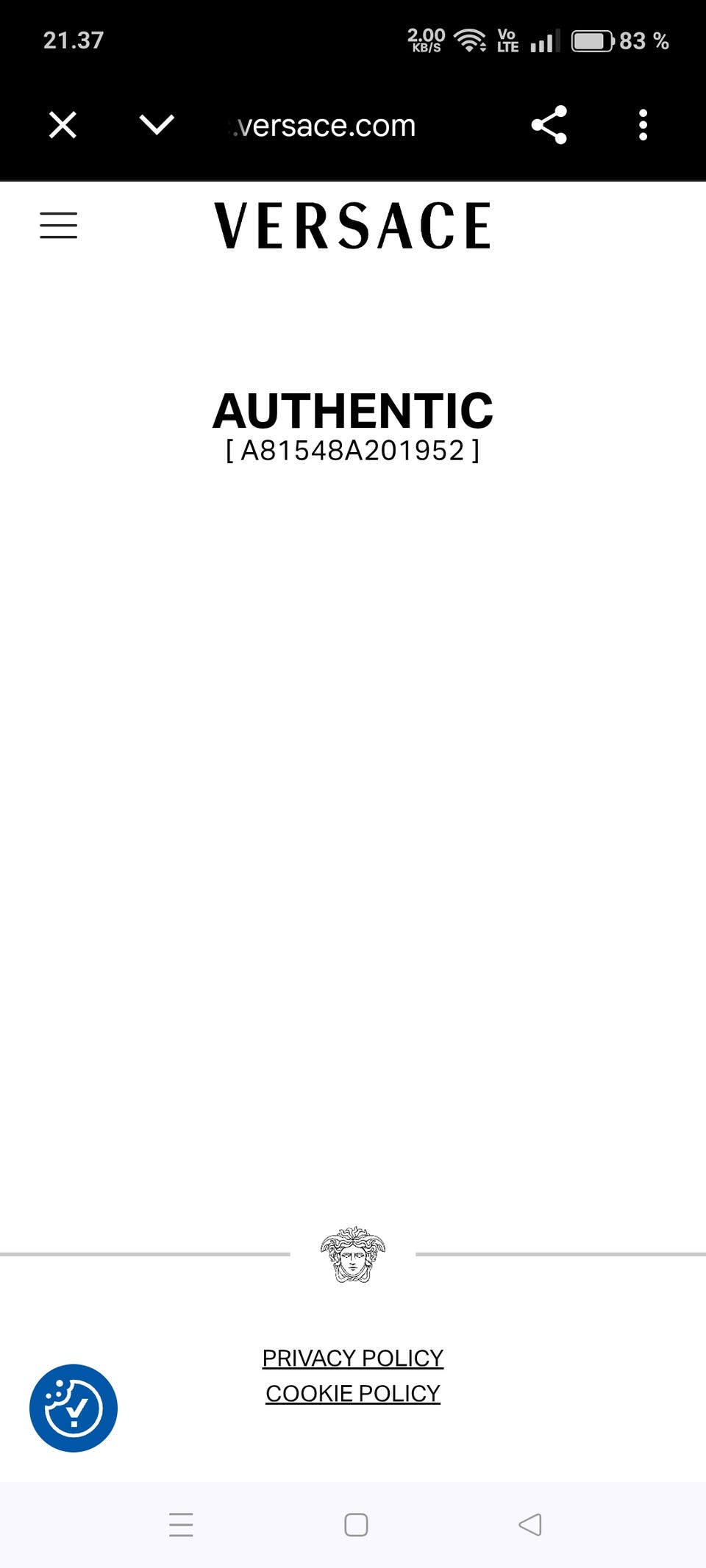
Task: Open the browser overflow menu
Action: [643, 125]
